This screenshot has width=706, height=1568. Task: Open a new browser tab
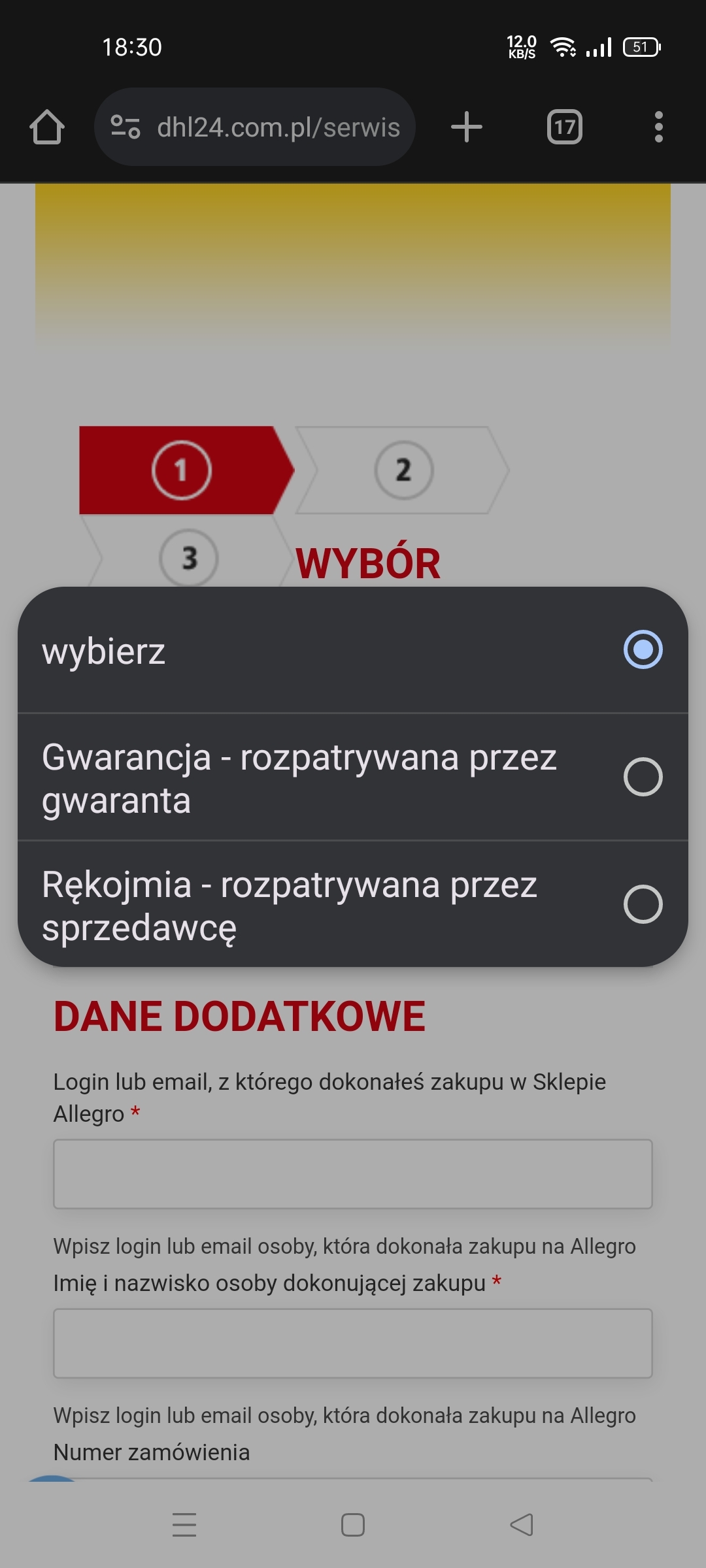click(x=467, y=127)
